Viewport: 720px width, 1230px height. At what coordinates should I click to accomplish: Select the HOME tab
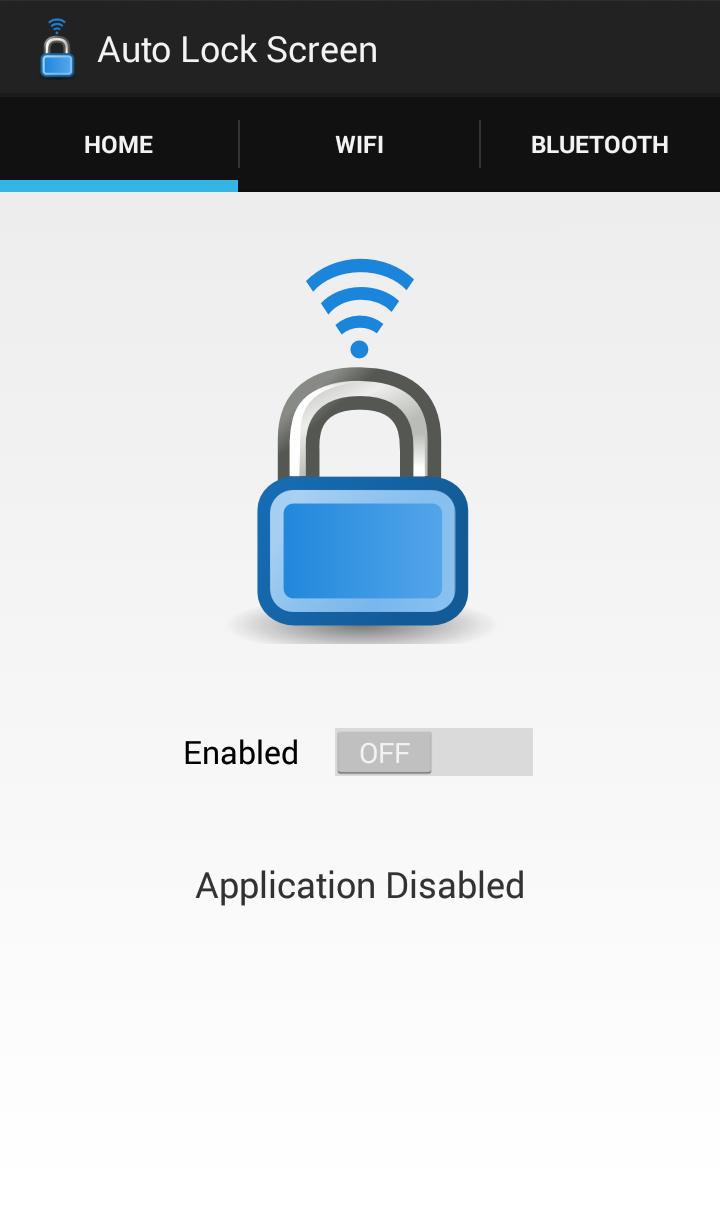[x=119, y=145]
